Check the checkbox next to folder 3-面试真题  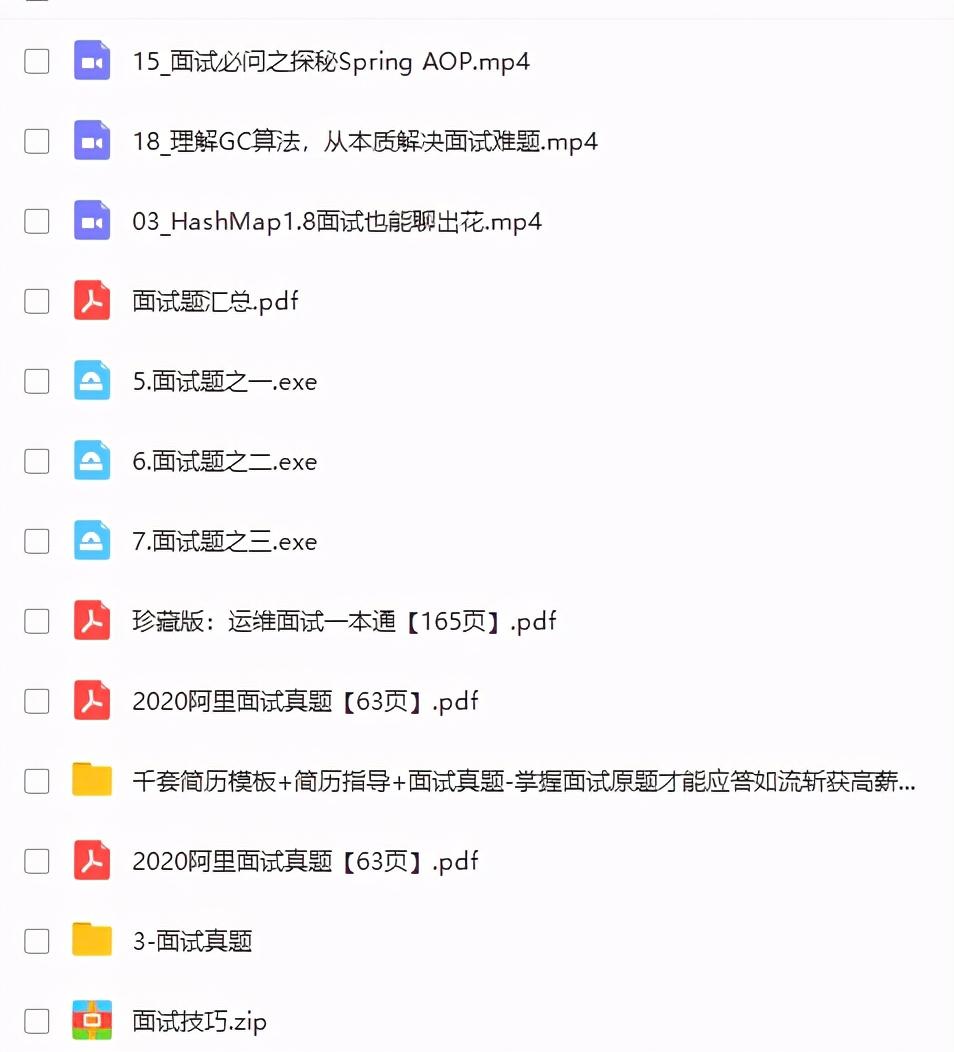36,941
